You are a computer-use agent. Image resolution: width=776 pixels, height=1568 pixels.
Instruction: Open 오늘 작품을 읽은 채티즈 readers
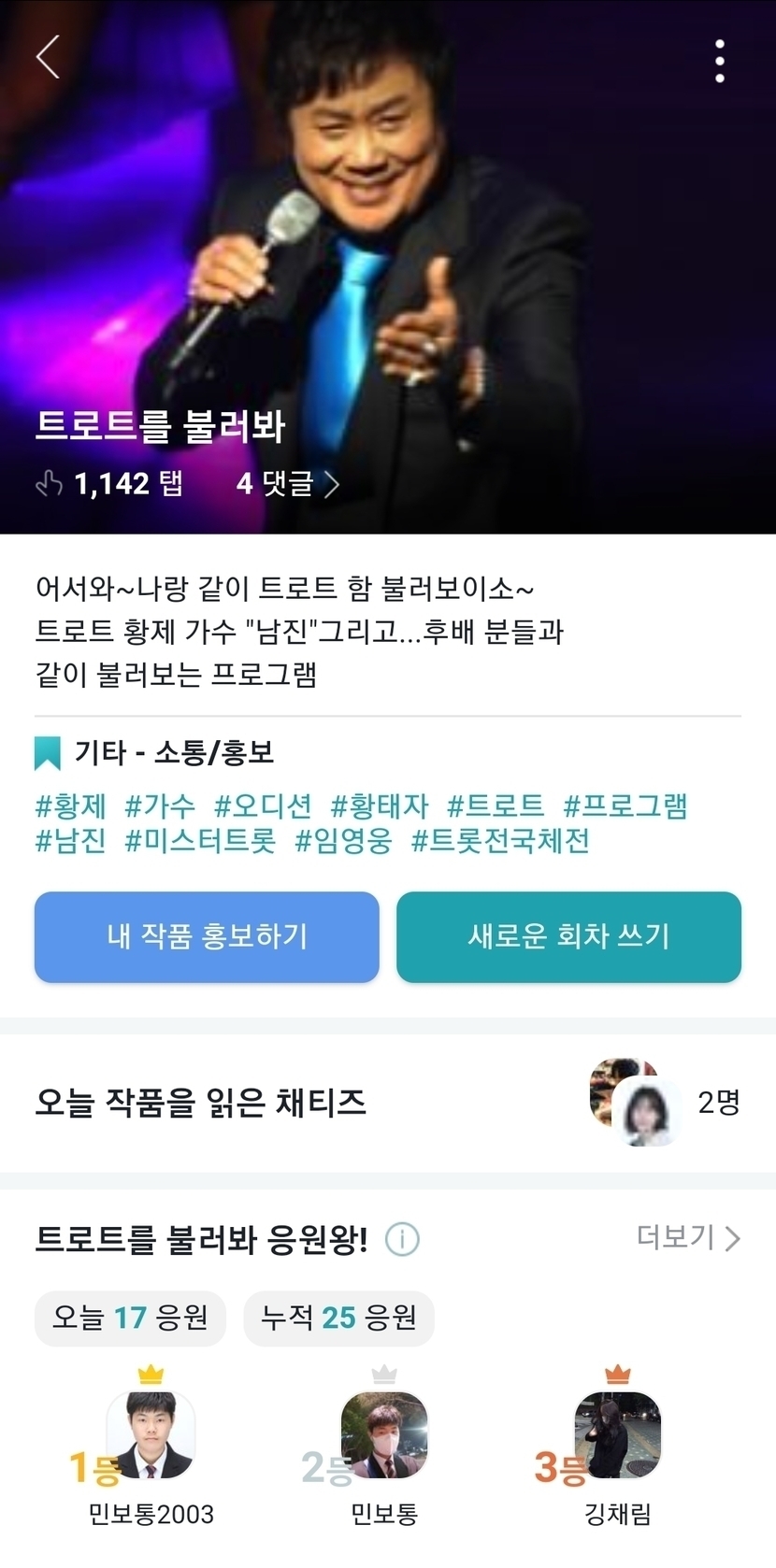click(387, 1103)
